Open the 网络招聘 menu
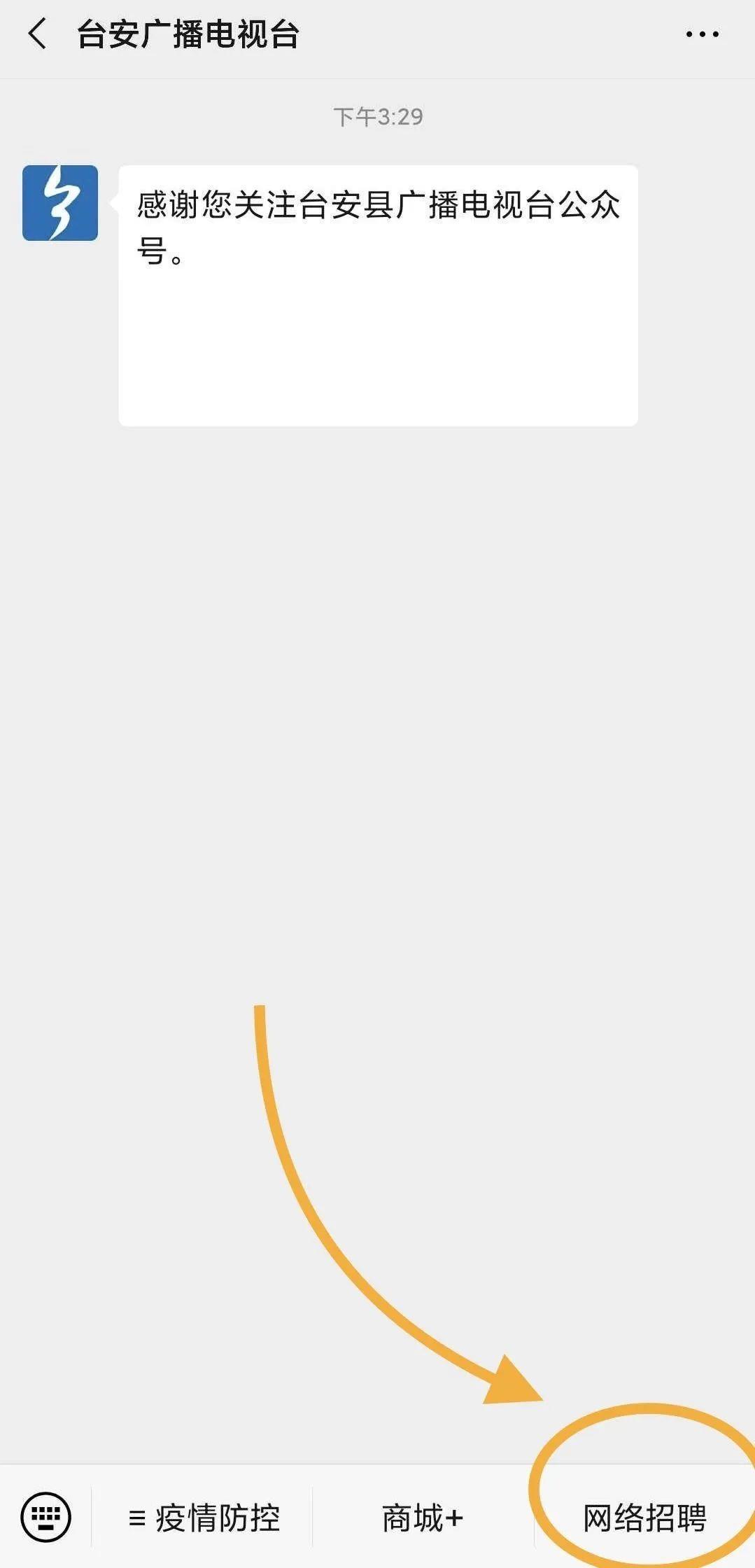The image size is (755, 1568). pos(644,1518)
